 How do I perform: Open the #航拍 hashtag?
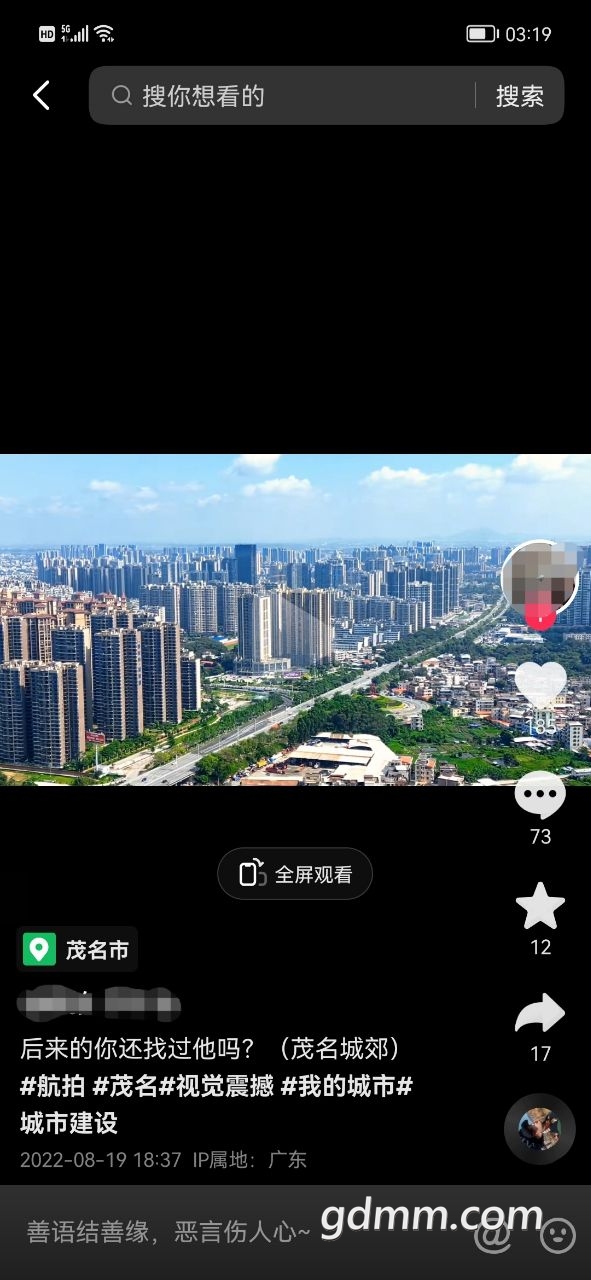[53, 1087]
